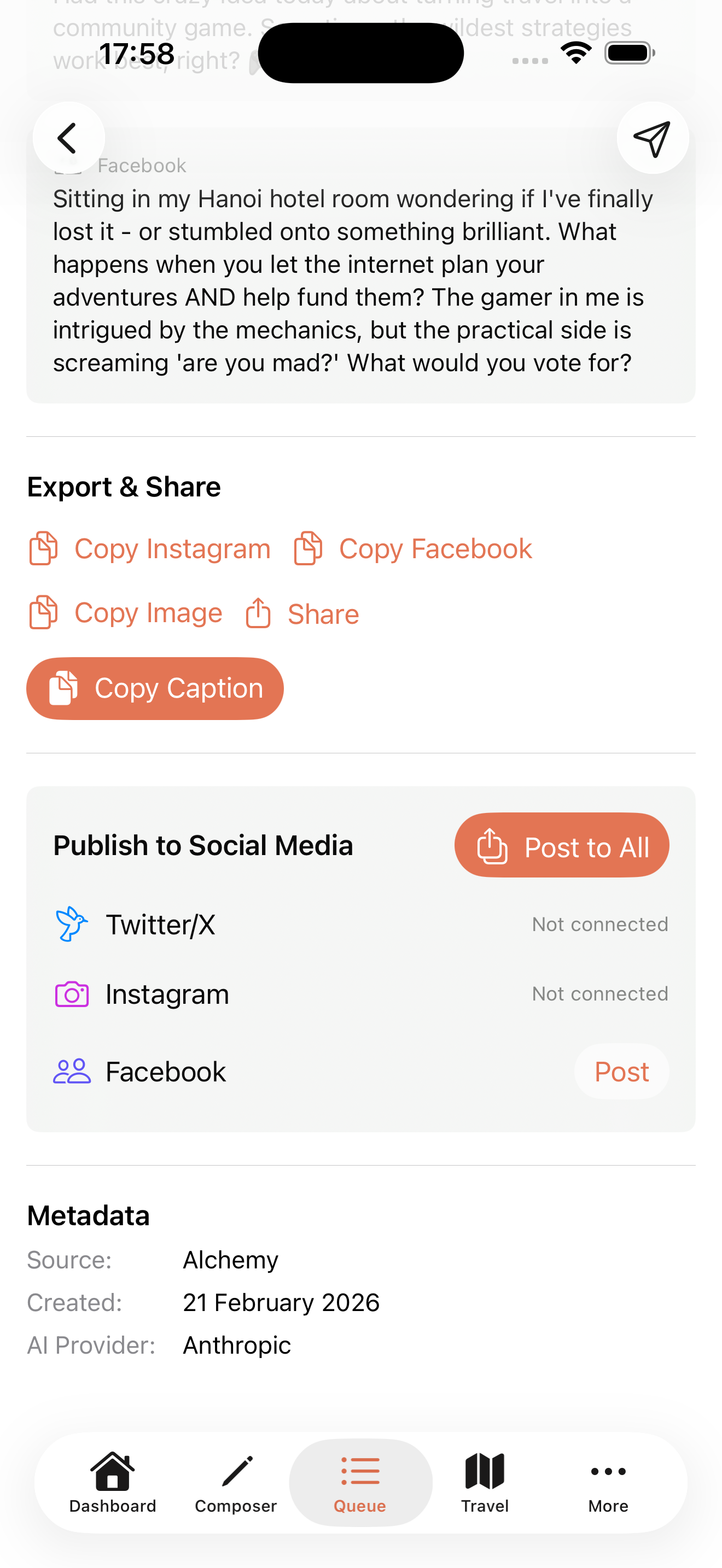Tap the back chevron at top left
This screenshot has width=722, height=1568.
68,138
